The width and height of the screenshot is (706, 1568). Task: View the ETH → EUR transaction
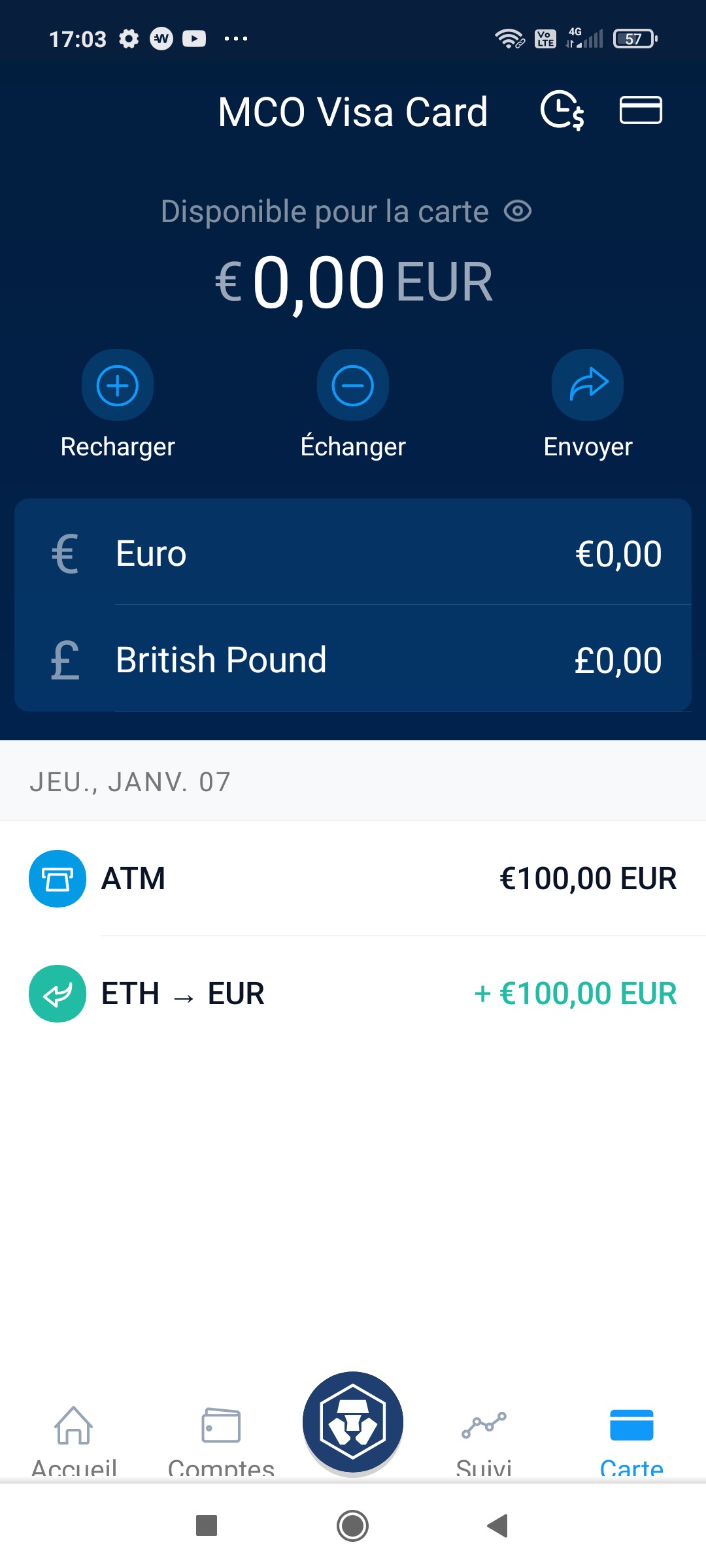pos(353,994)
